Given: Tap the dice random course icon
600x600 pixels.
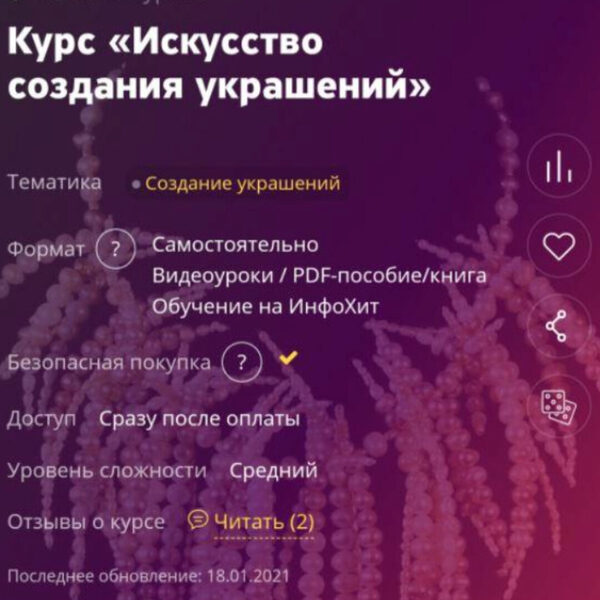Looking at the screenshot, I should click(556, 405).
